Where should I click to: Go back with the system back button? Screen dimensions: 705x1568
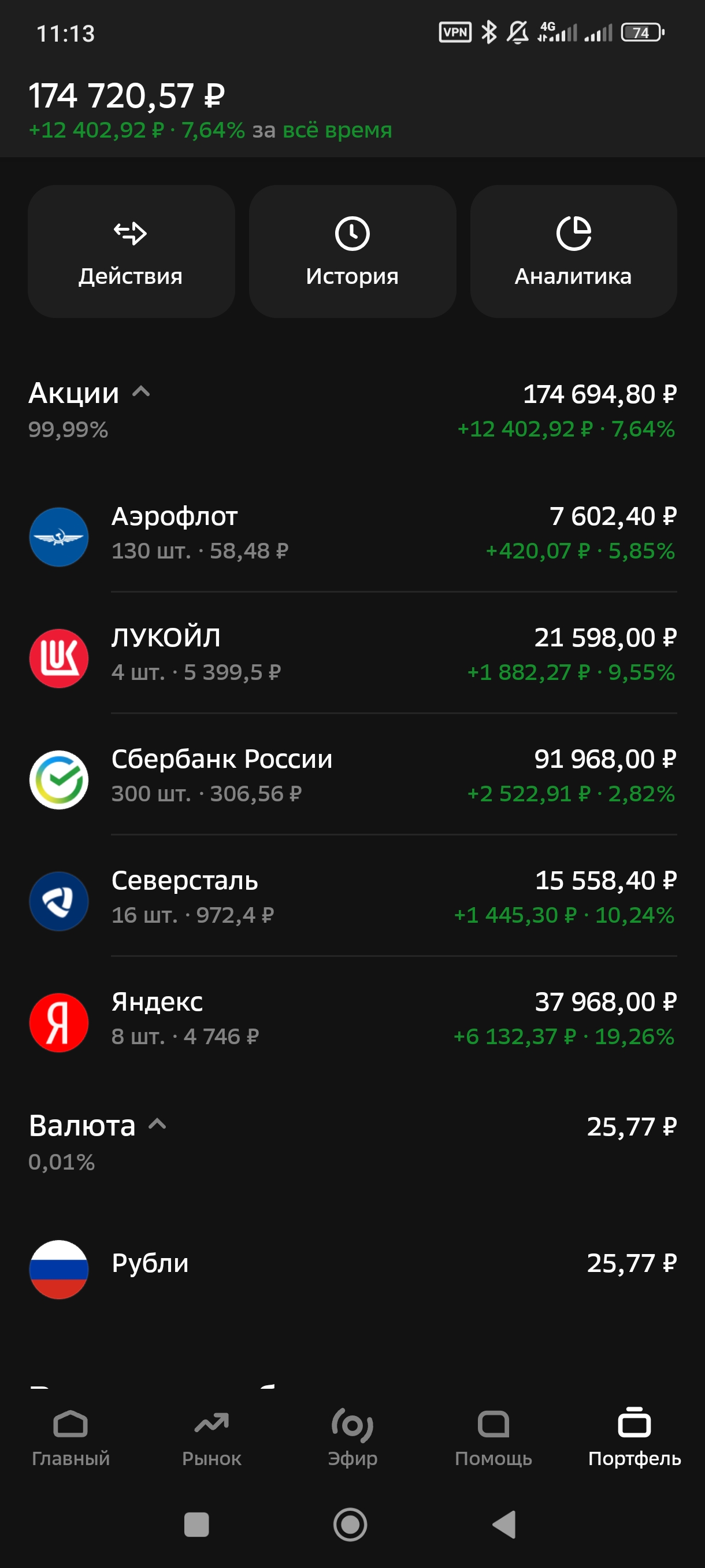[504, 1525]
